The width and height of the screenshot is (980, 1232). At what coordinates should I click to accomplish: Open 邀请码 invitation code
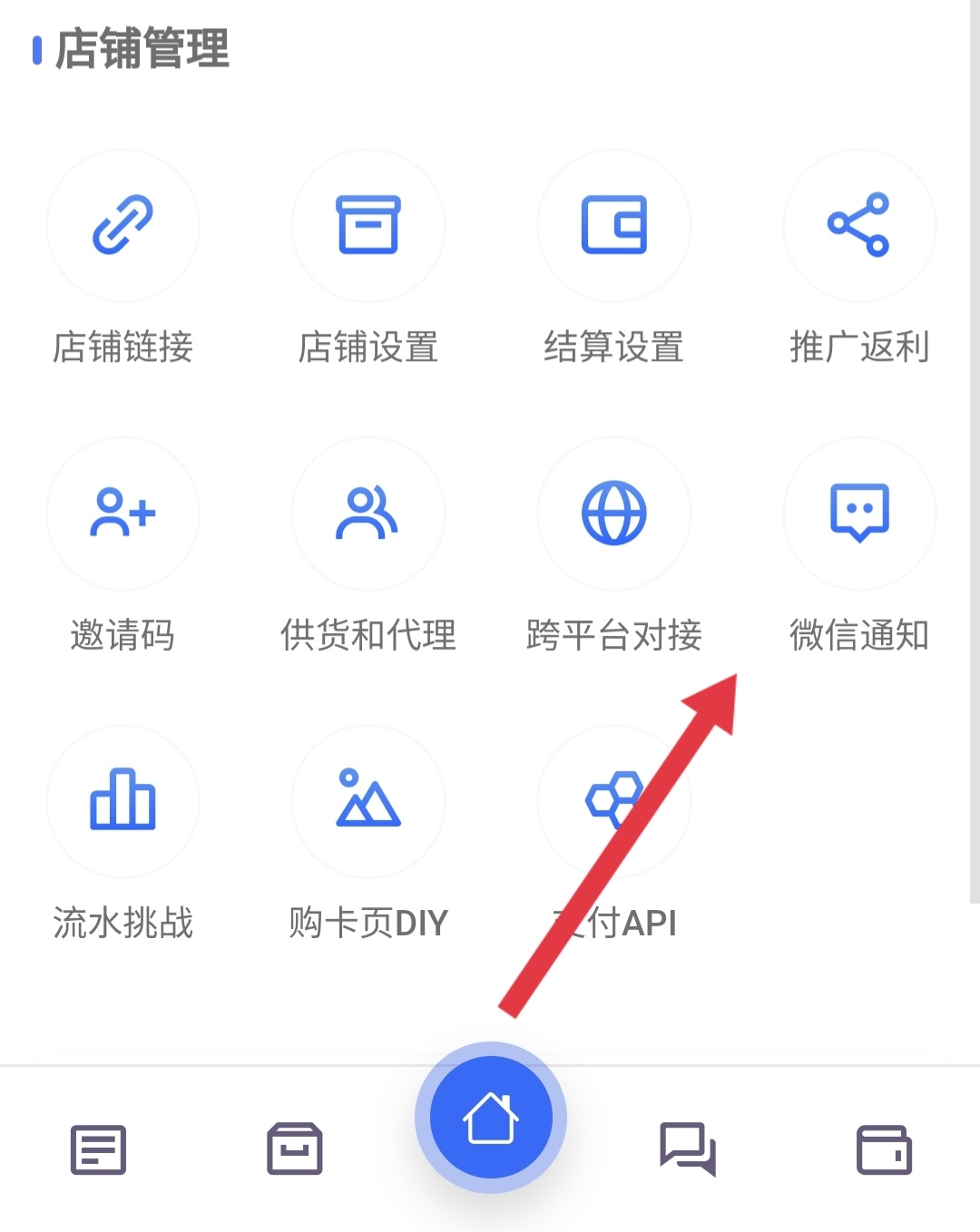122,513
